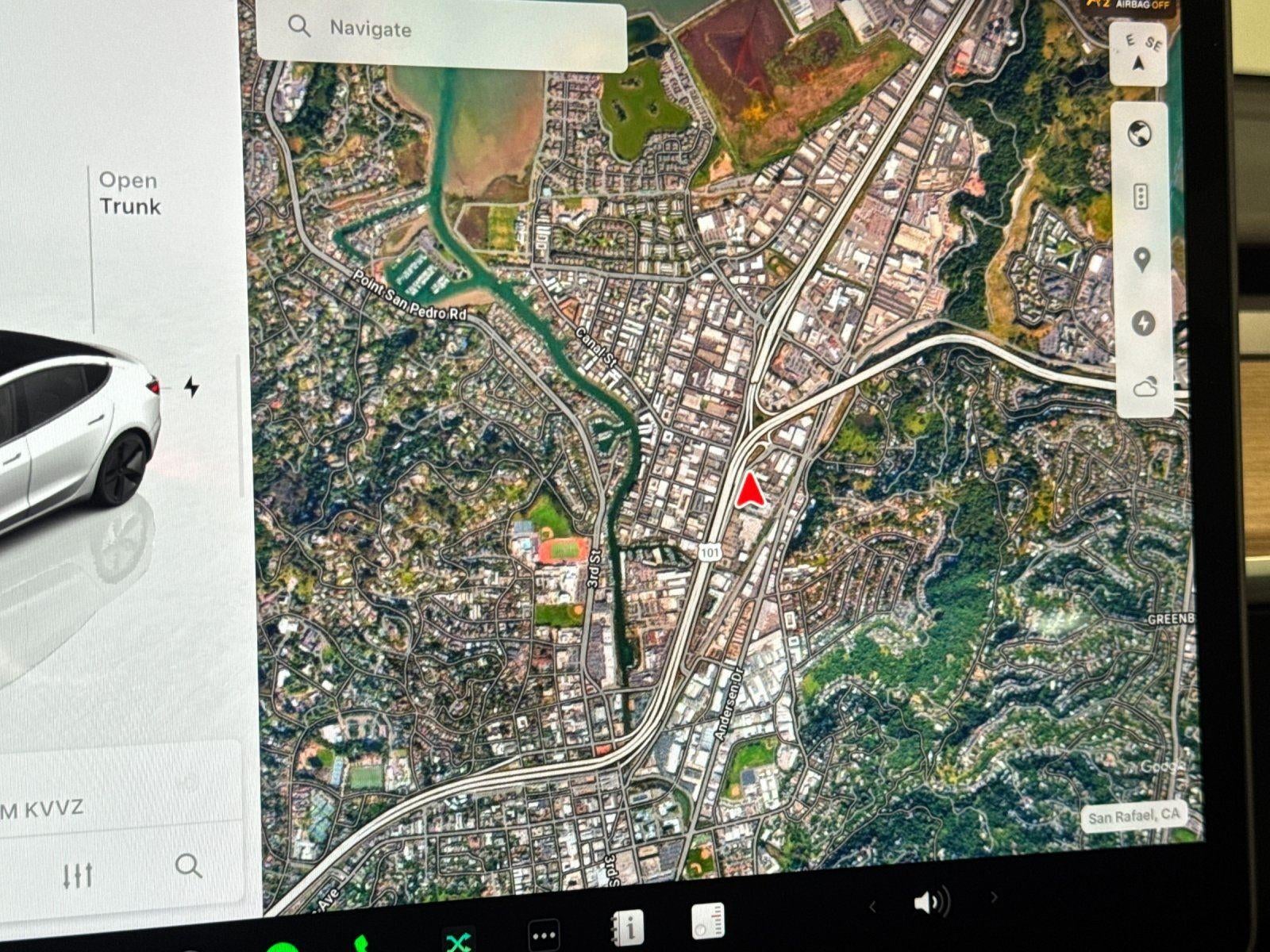Screen dimensions: 1270x952
Task: Open Trunk from the car panel
Action: tap(129, 194)
